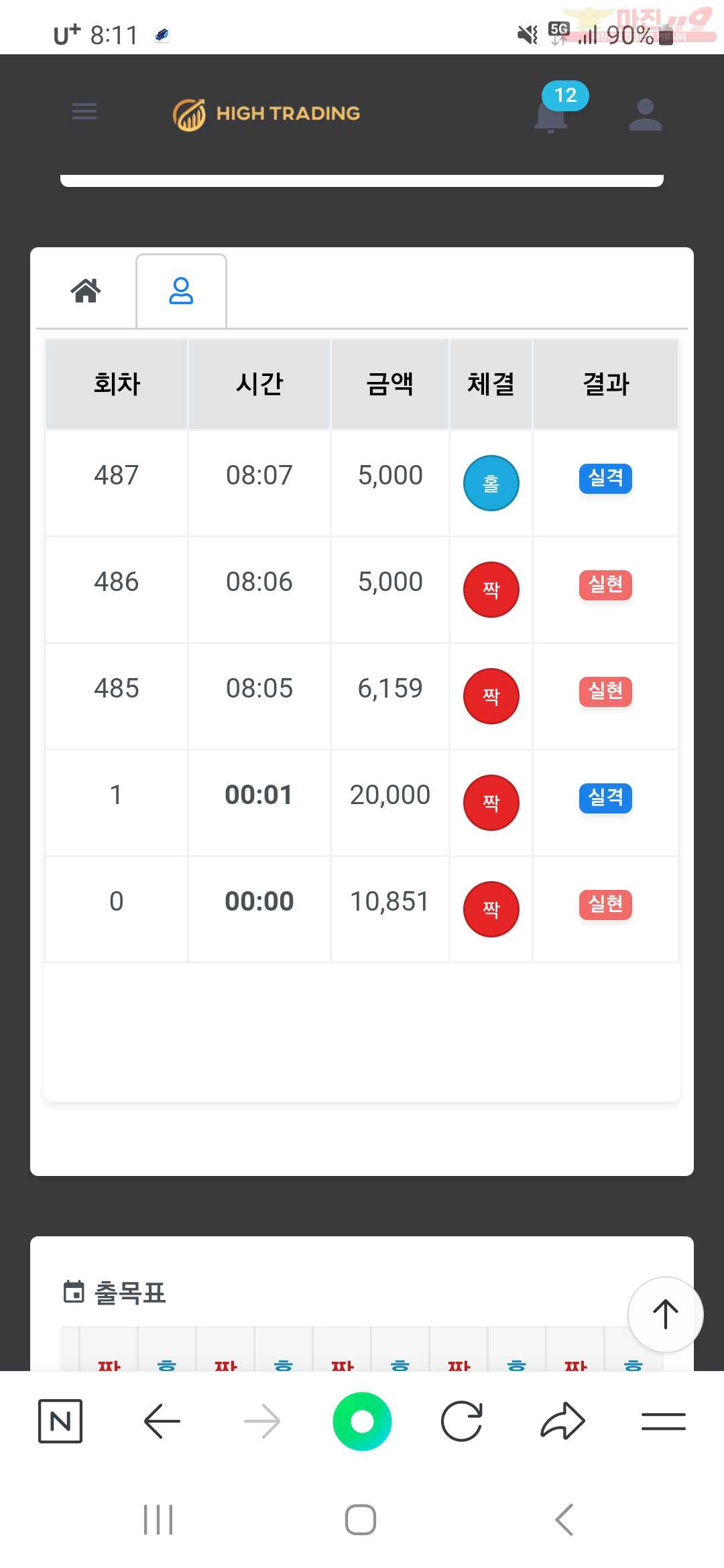Viewport: 724px width, 1568px height.
Task: Select the user profile tab
Action: (181, 291)
